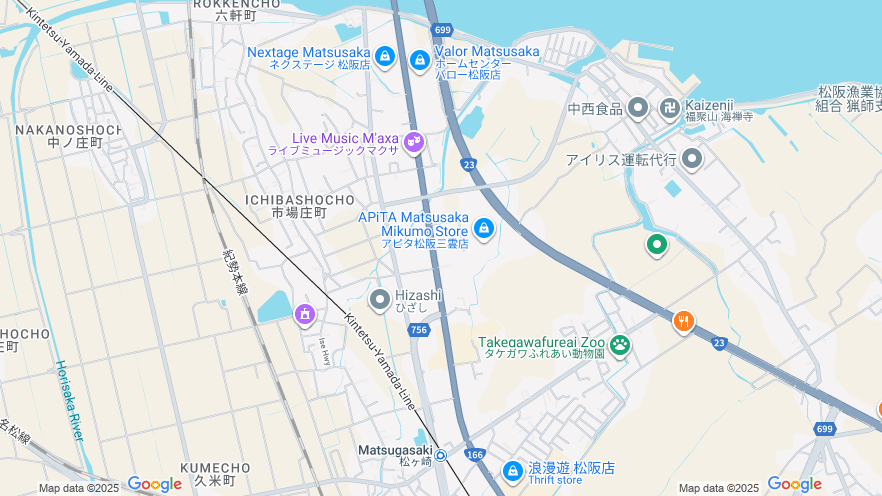This screenshot has width=882, height=496.
Task: Select the Takegawafureai Zoo pin
Action: [620, 345]
